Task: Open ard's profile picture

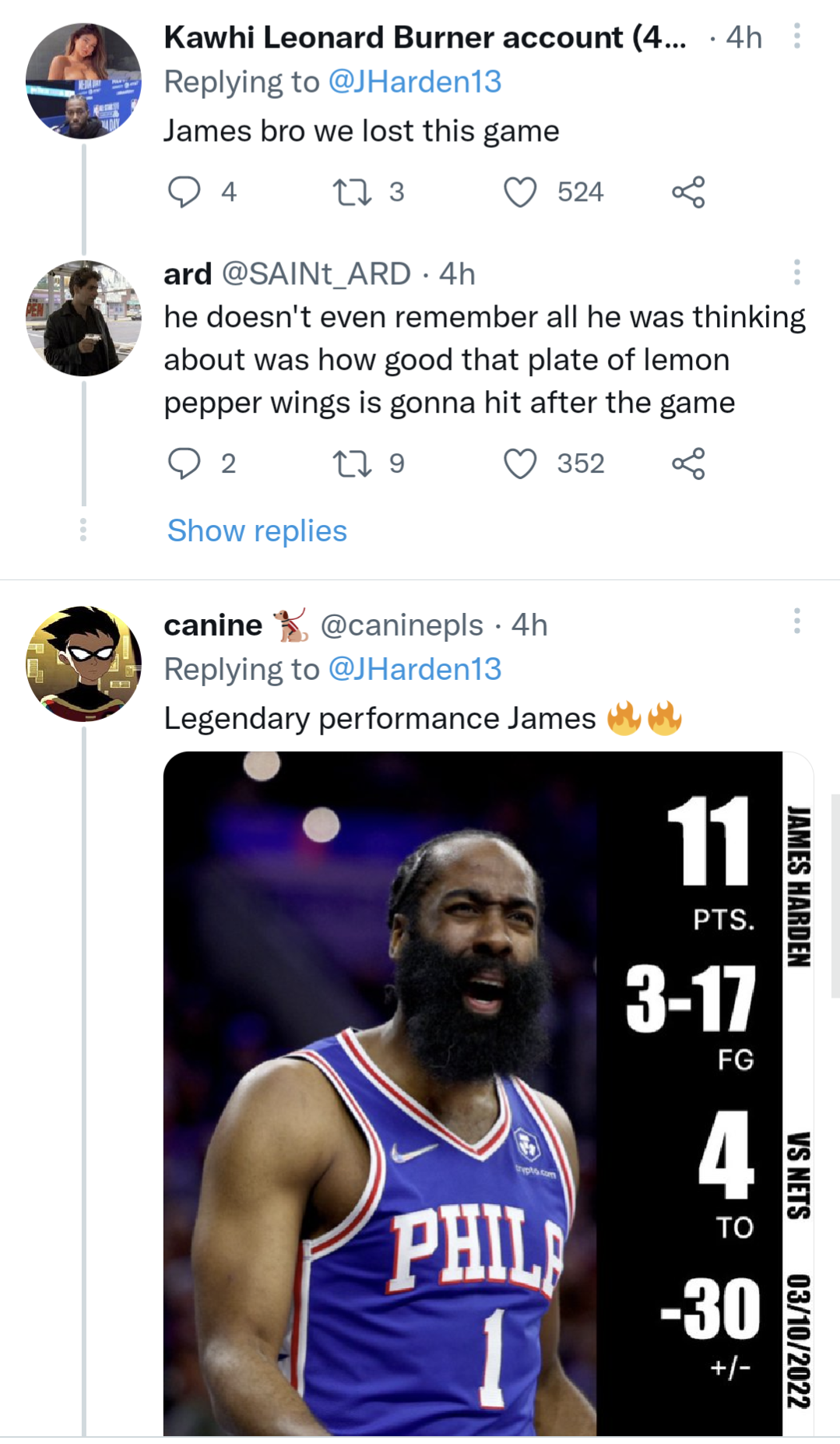Action: click(83, 319)
